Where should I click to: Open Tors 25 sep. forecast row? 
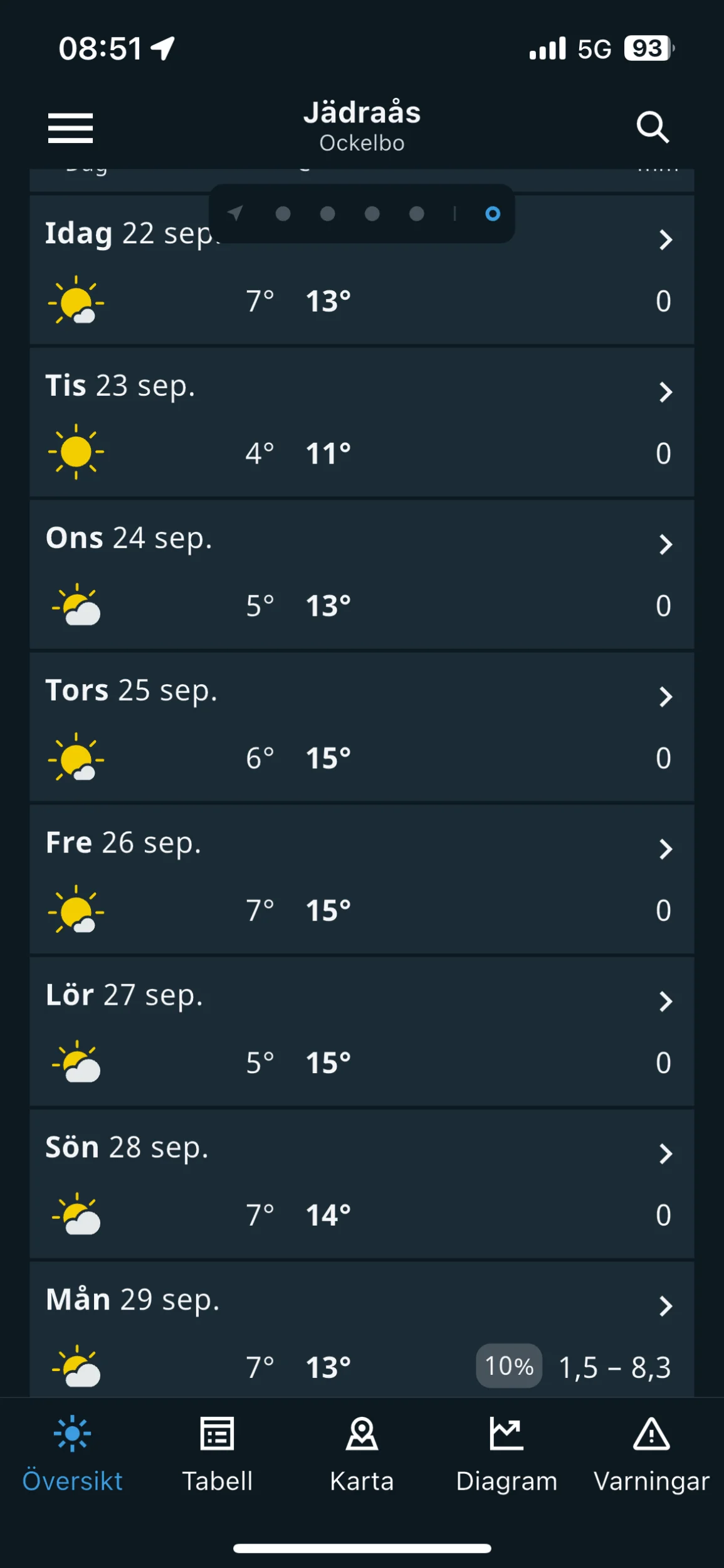pyautogui.click(x=362, y=727)
